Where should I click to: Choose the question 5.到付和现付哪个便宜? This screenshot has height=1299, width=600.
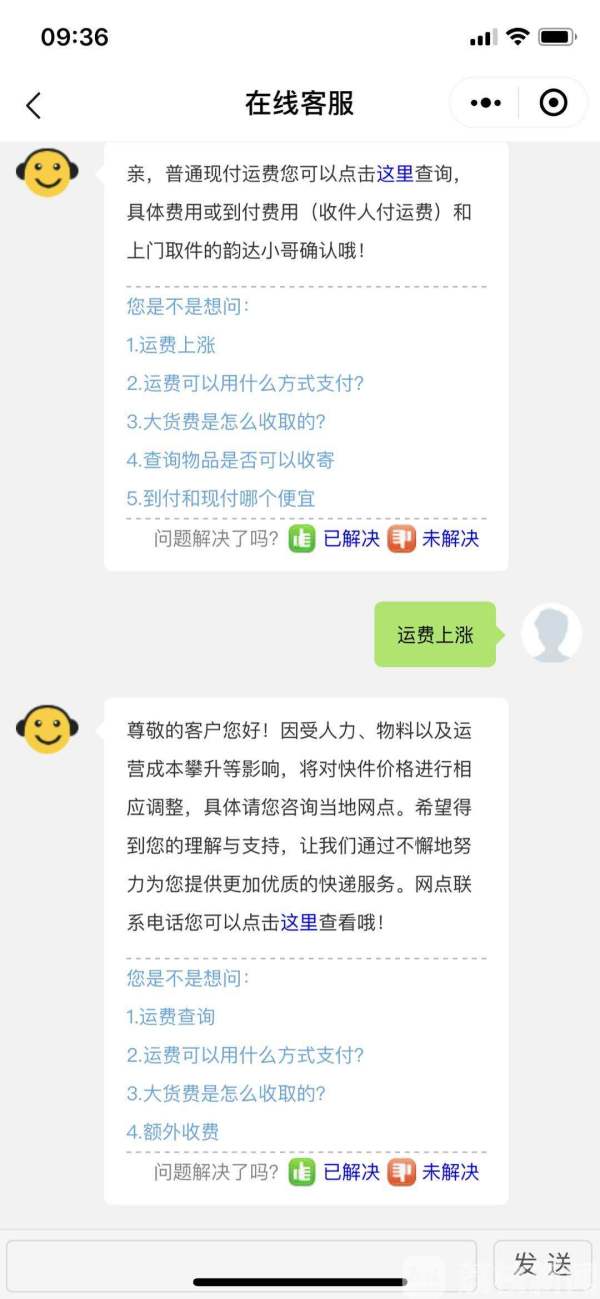[x=221, y=498]
